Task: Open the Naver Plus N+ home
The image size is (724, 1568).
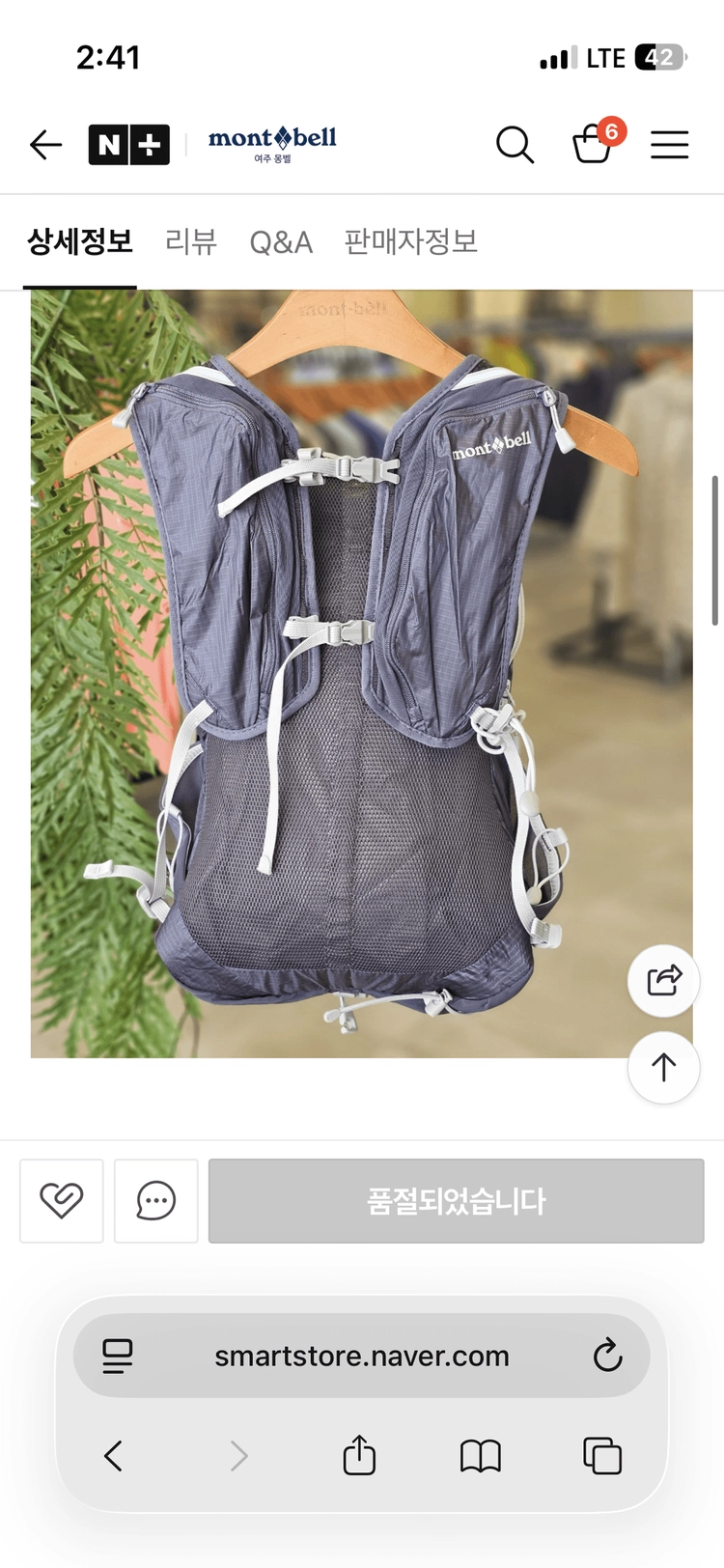Action: point(129,145)
